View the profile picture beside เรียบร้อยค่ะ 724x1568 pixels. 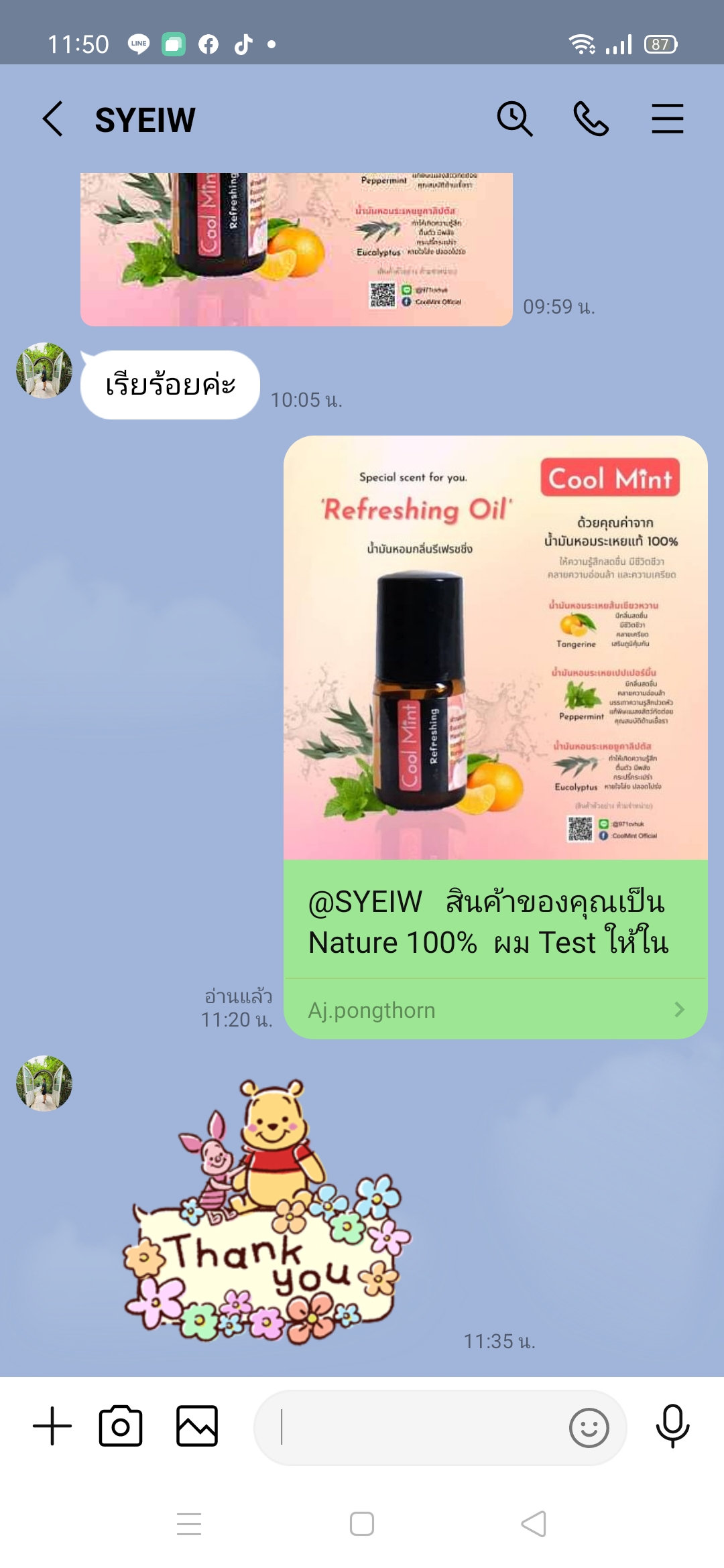click(x=44, y=371)
